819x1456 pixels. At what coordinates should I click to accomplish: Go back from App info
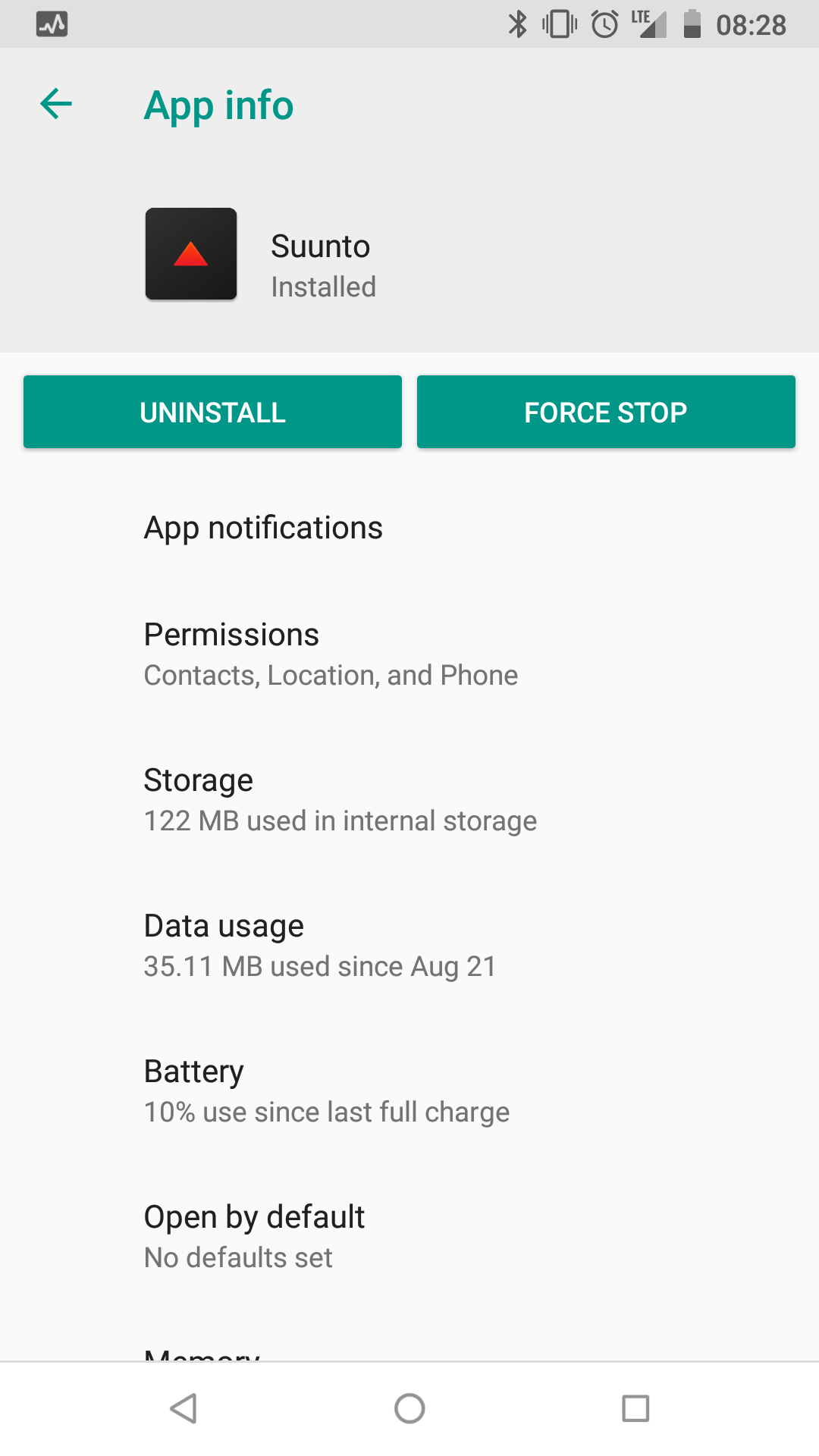(56, 104)
